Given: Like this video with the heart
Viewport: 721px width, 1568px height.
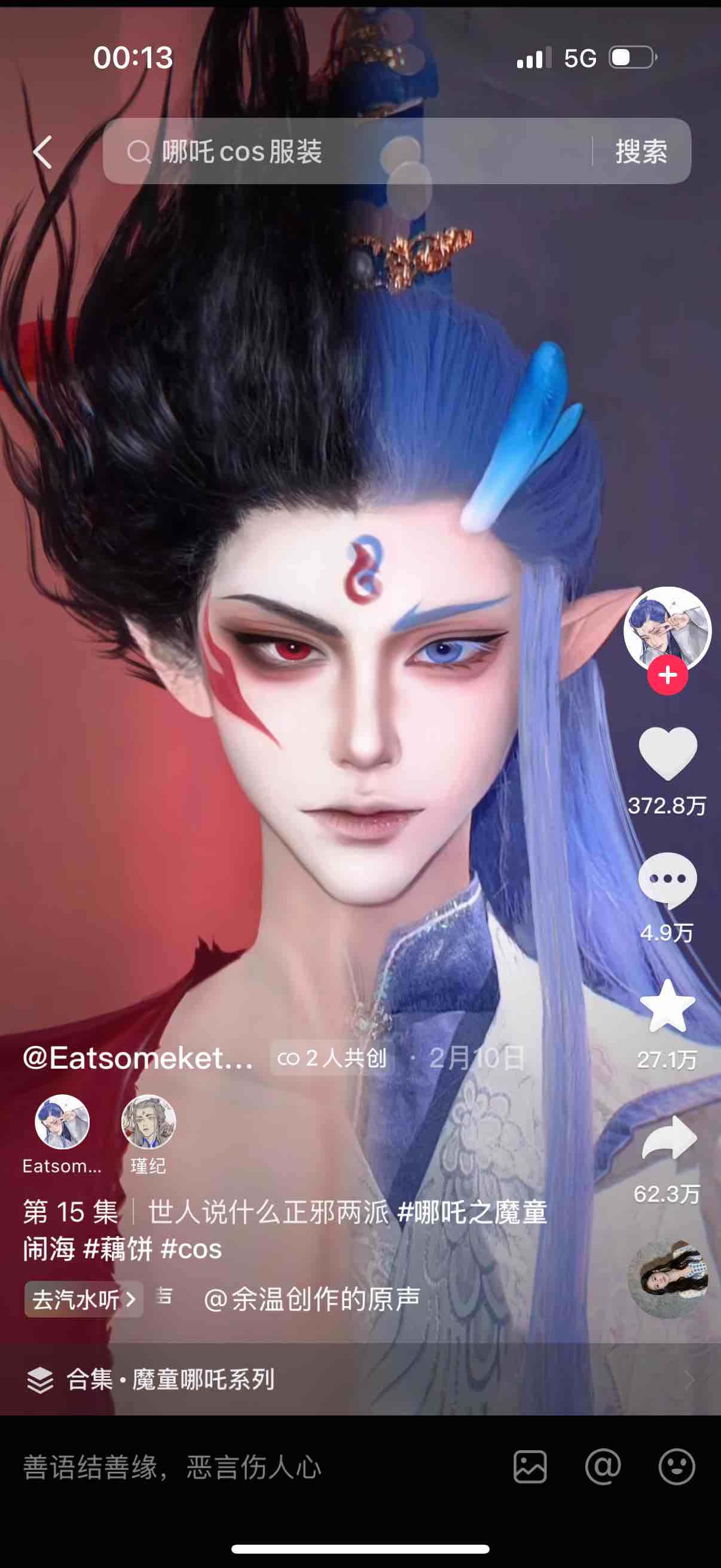Looking at the screenshot, I should [667, 753].
